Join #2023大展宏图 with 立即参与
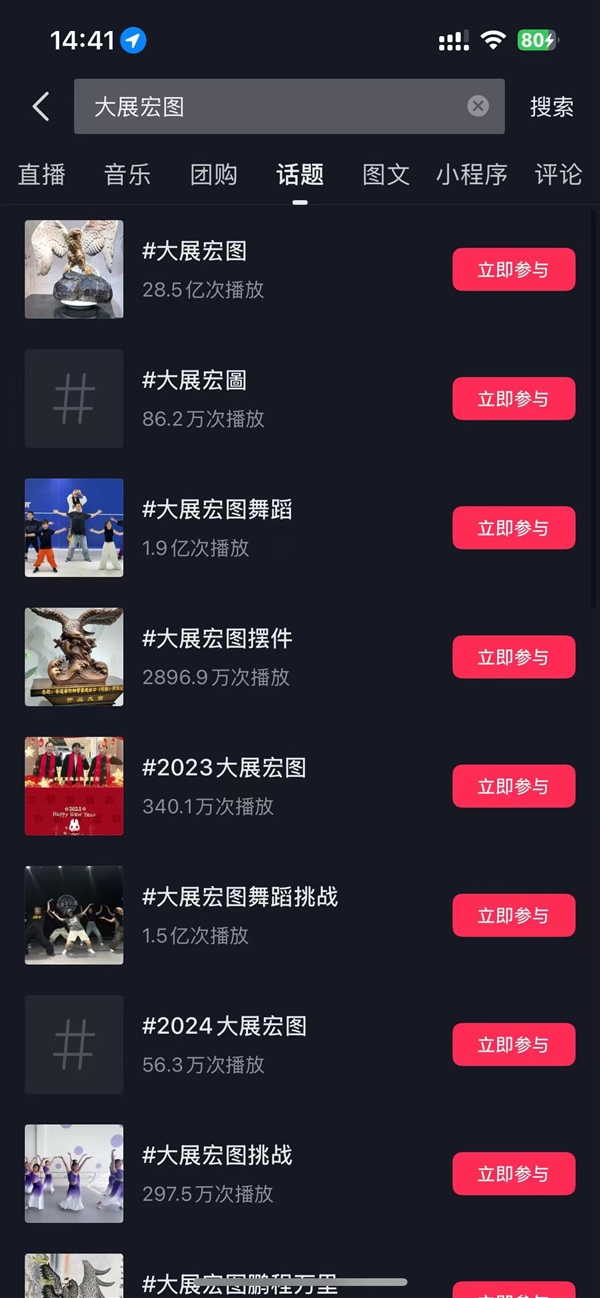The height and width of the screenshot is (1298, 600). (513, 786)
